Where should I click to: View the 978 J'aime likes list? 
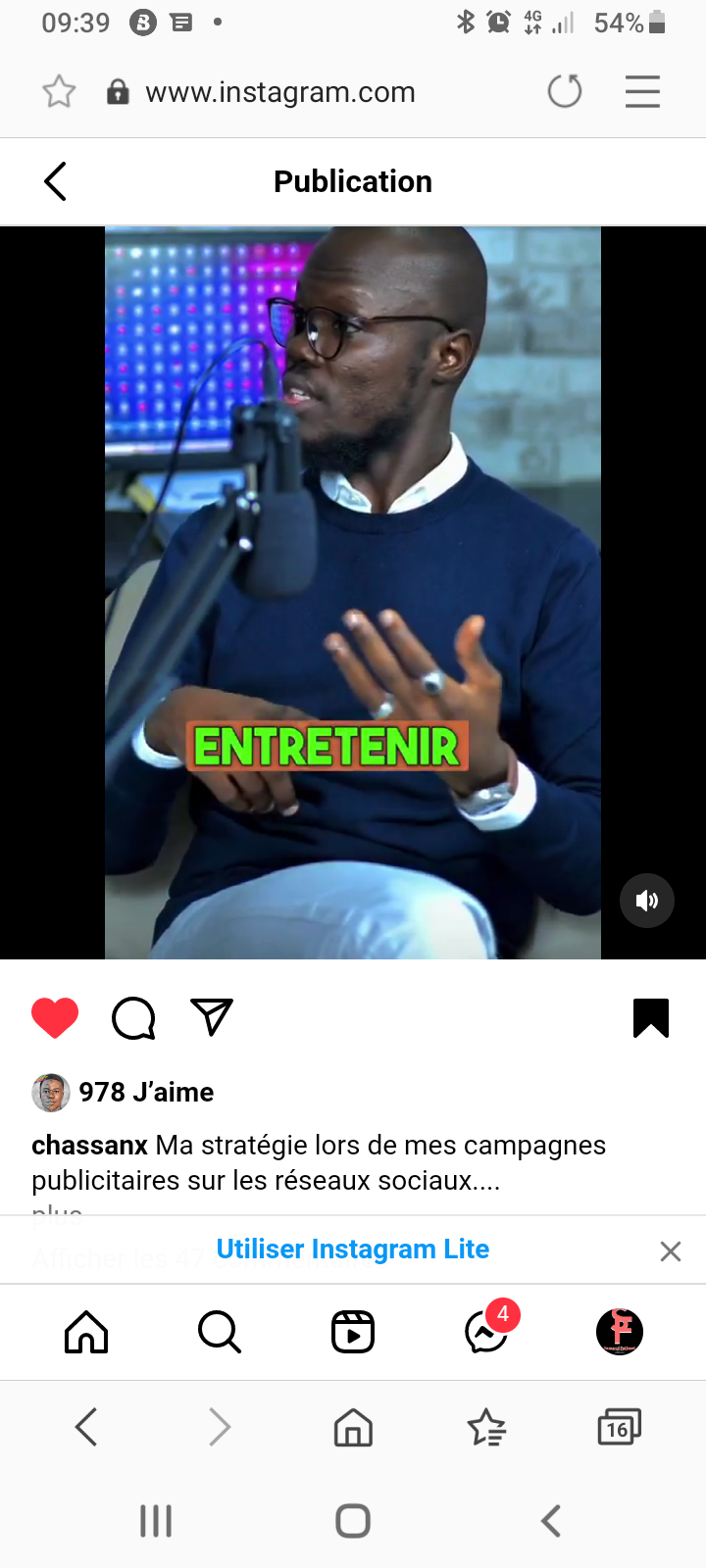coord(146,1092)
